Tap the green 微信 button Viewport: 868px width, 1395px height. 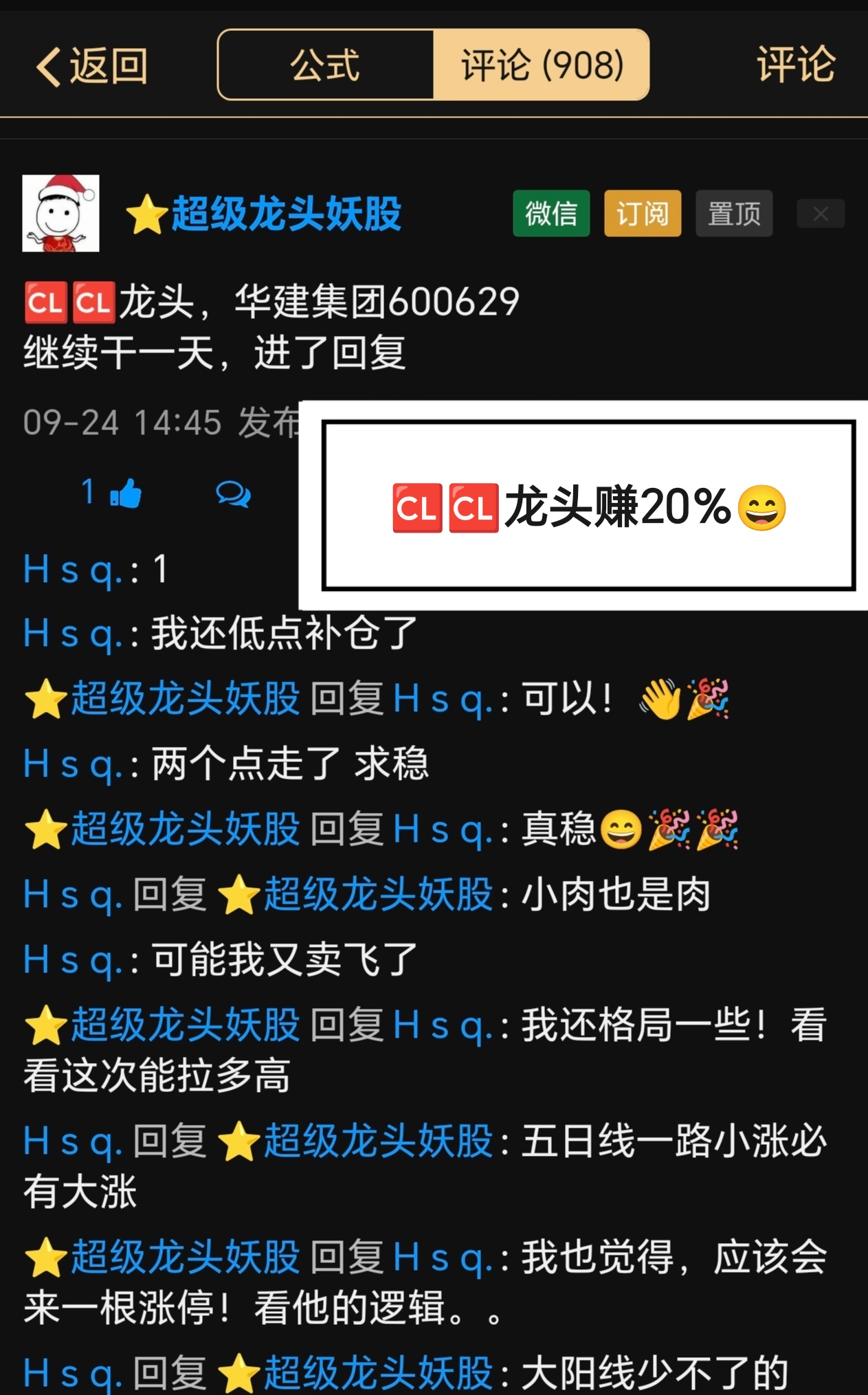[x=551, y=214]
